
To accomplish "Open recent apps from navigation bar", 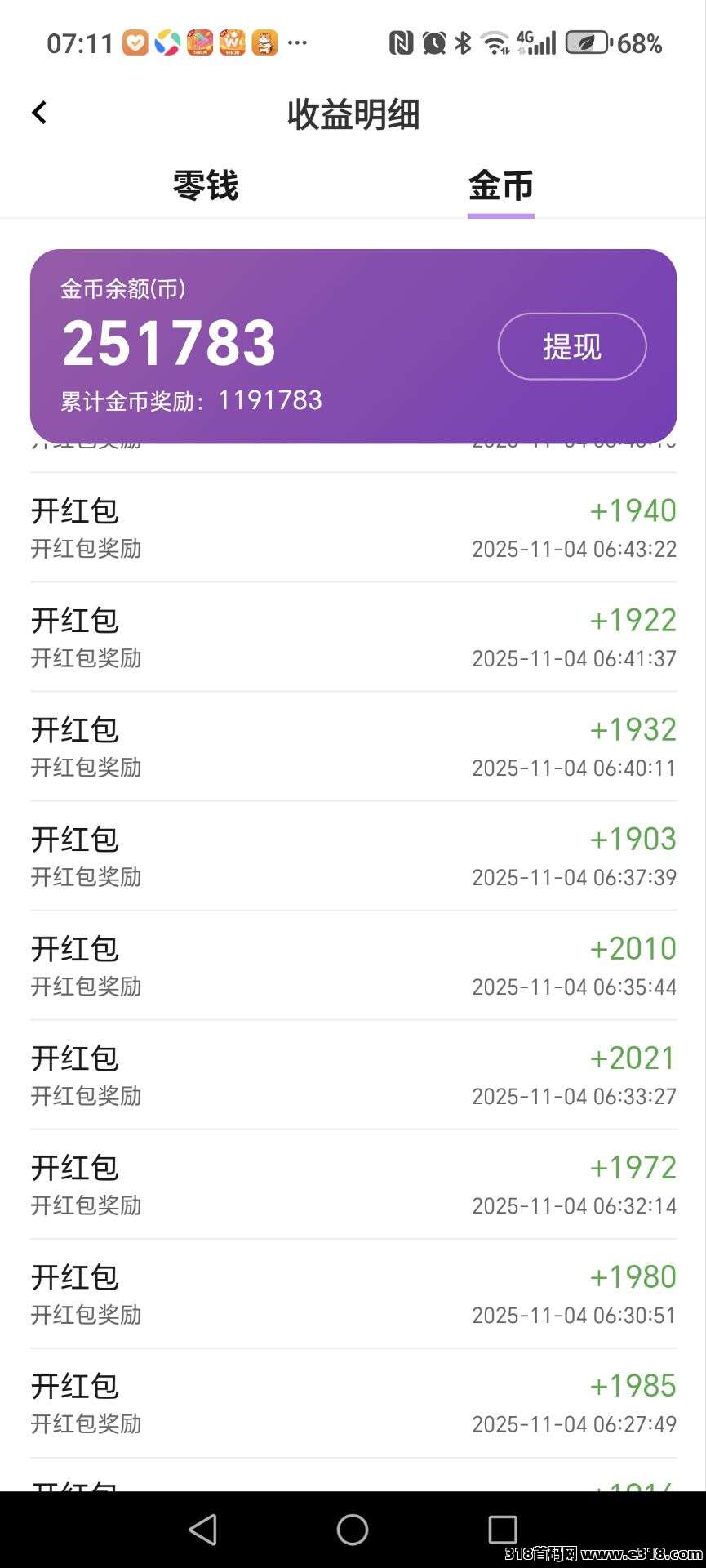I will (x=502, y=1529).
